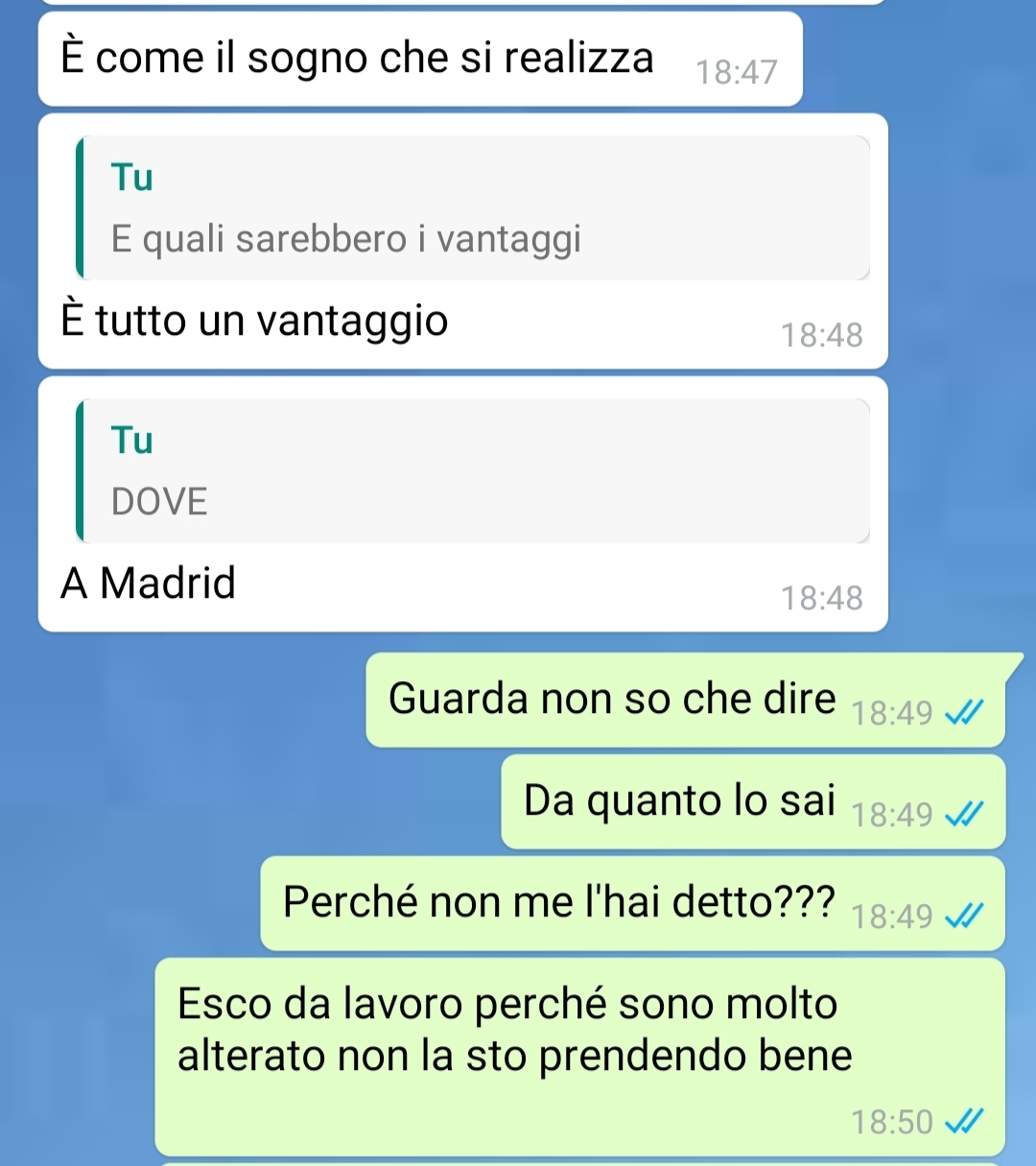1036x1166 pixels.
Task: Open the quoted "DOVE" reply
Action: (474, 471)
